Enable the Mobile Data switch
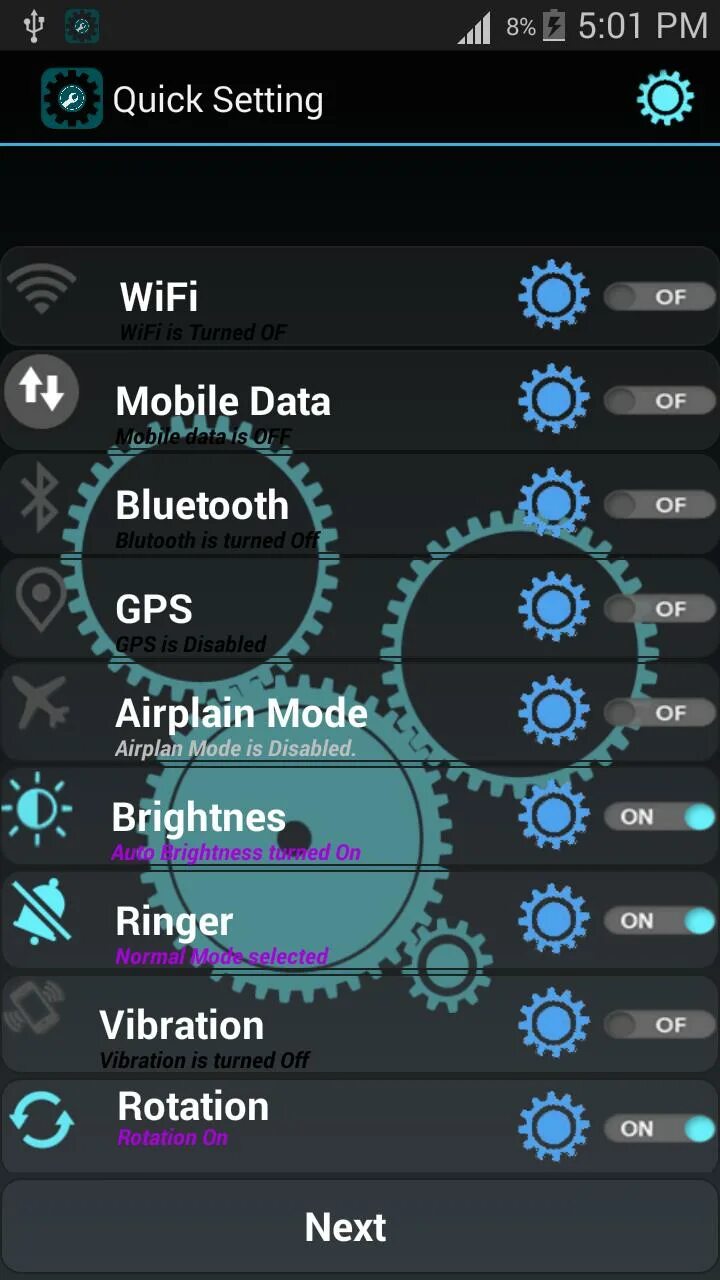This screenshot has height=1280, width=720. pyautogui.click(x=660, y=401)
